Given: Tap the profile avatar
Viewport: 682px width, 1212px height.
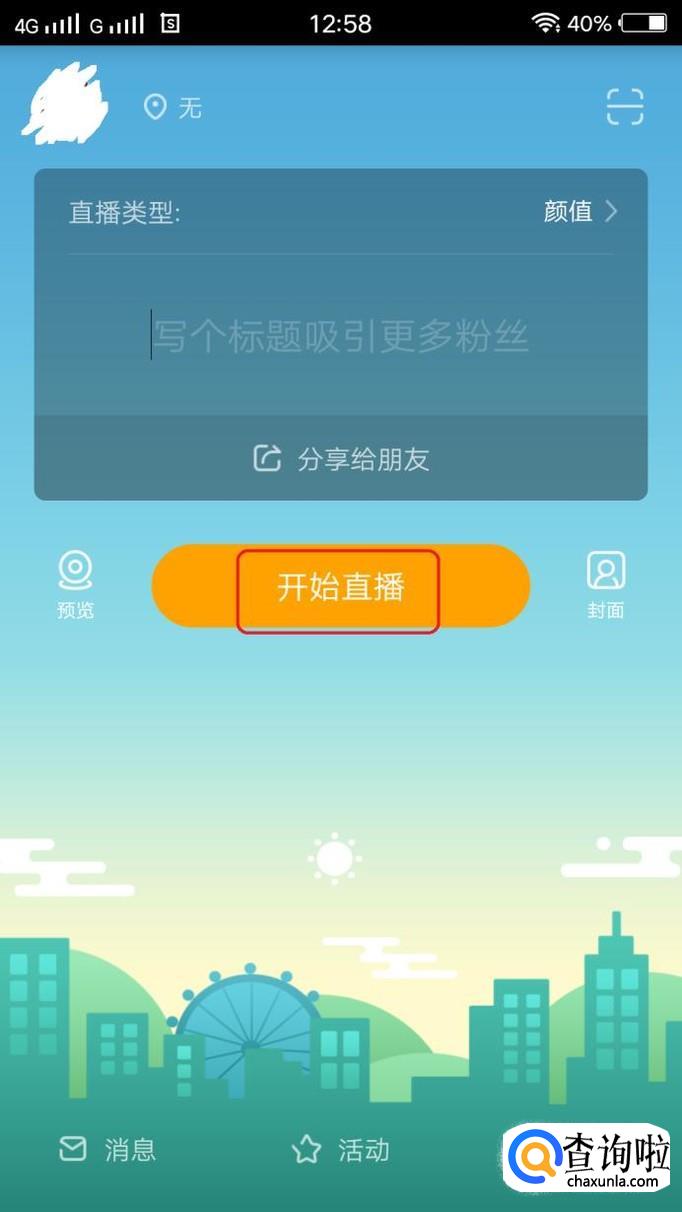Looking at the screenshot, I should 65,102.
